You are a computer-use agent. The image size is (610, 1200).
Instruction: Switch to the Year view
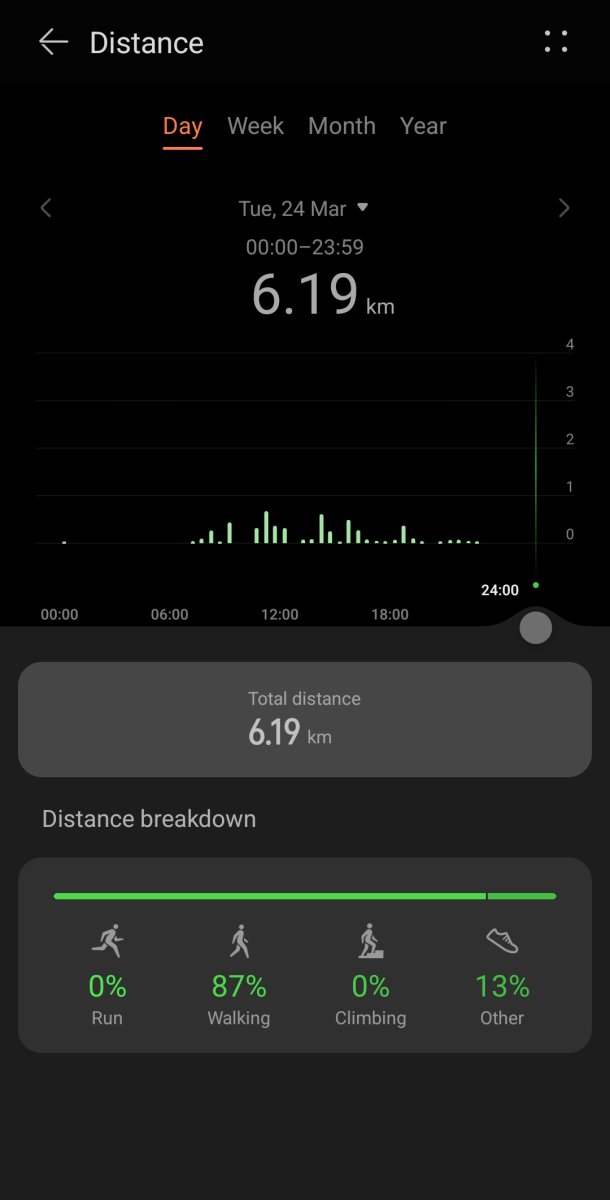[x=423, y=126]
